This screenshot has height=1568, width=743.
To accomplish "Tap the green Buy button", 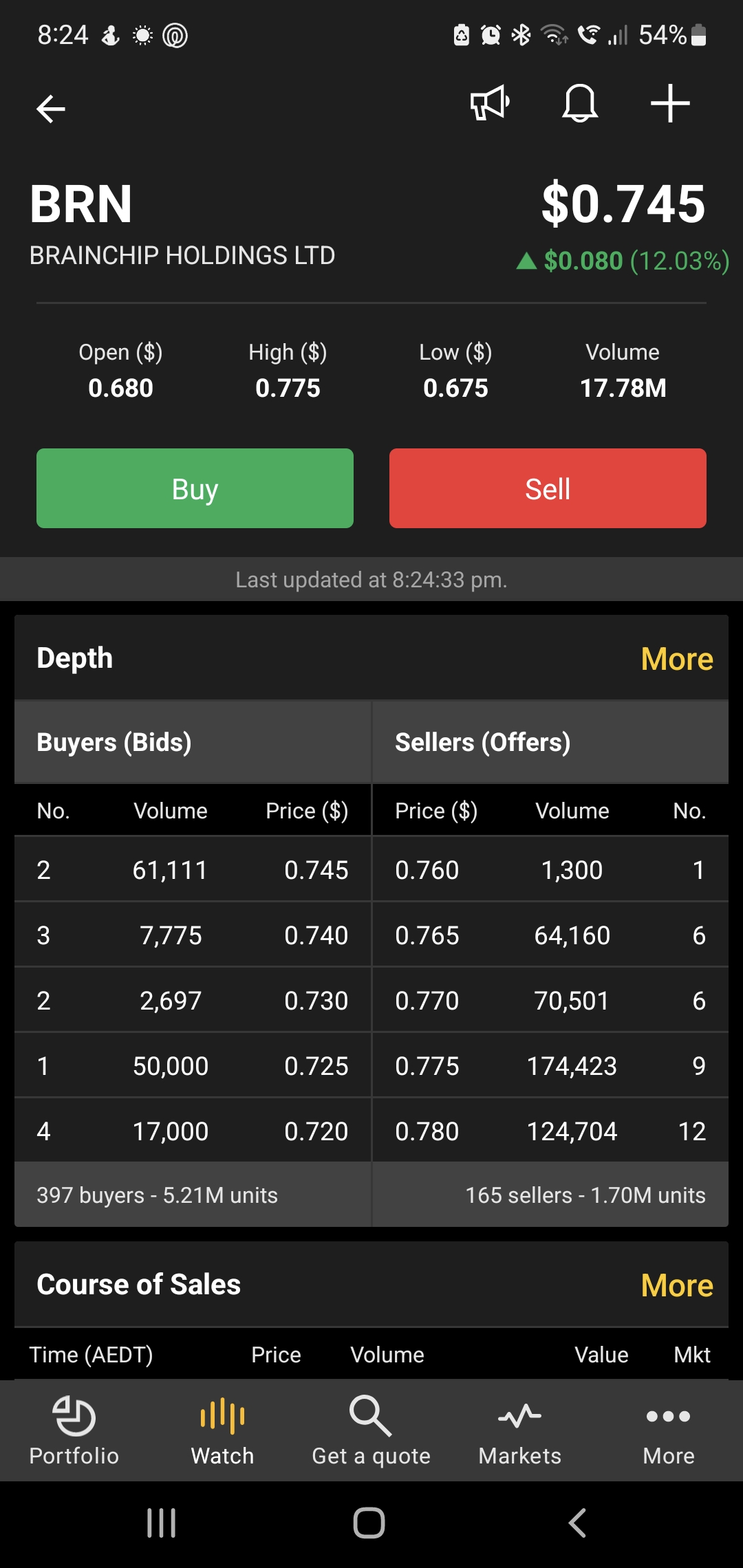I will click(195, 488).
